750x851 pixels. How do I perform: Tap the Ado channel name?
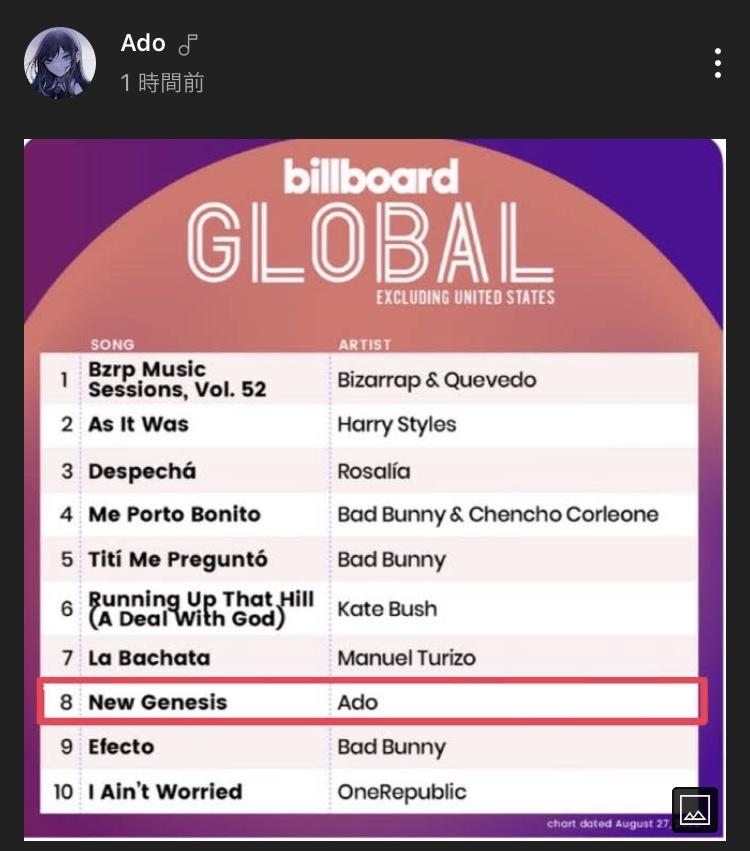(143, 43)
